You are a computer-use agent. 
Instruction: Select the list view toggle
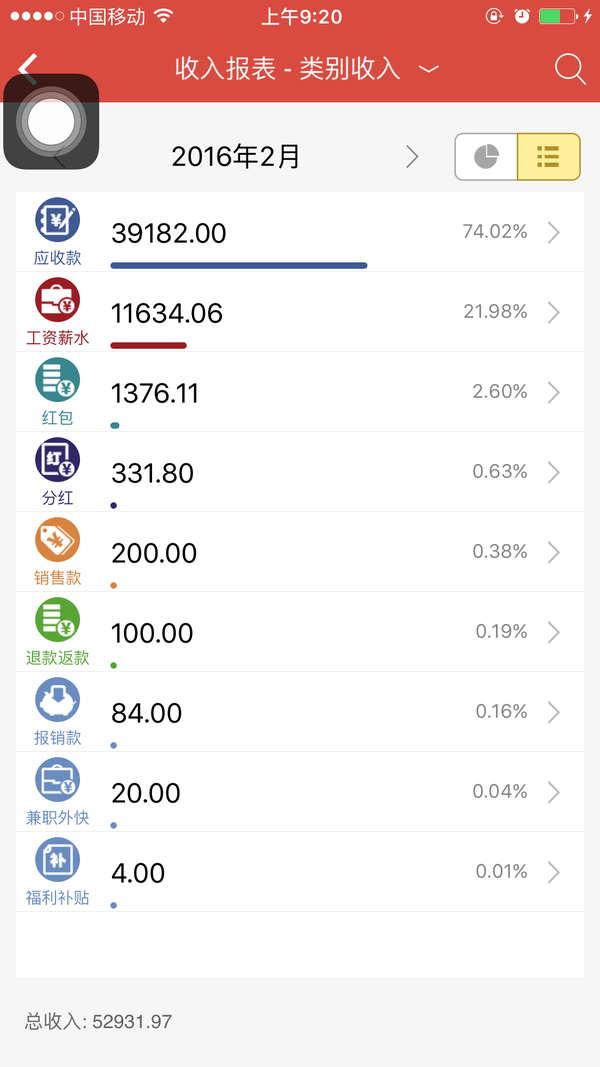(548, 157)
